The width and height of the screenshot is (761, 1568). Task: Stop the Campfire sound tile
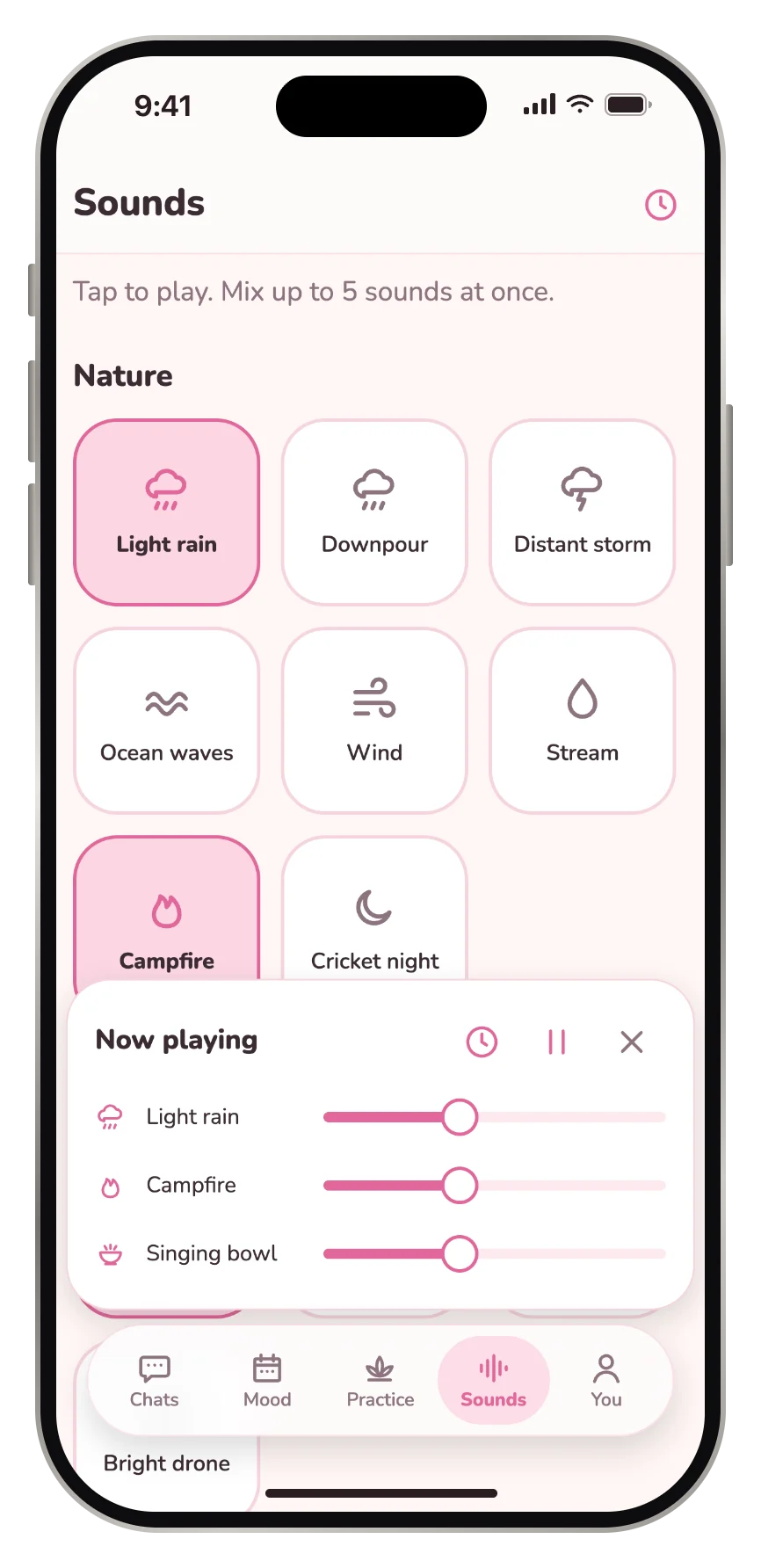pos(167,909)
